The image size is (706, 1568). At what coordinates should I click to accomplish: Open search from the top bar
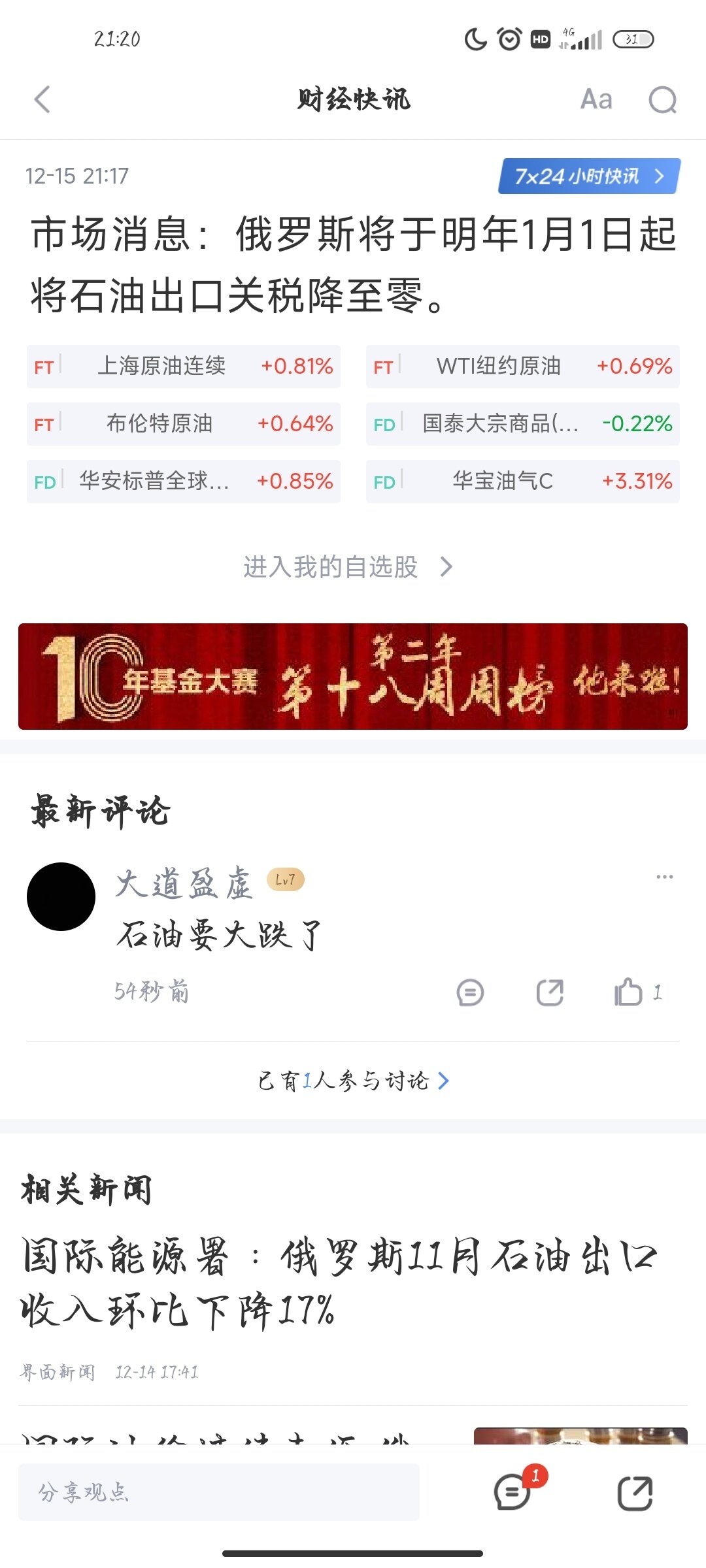662,100
